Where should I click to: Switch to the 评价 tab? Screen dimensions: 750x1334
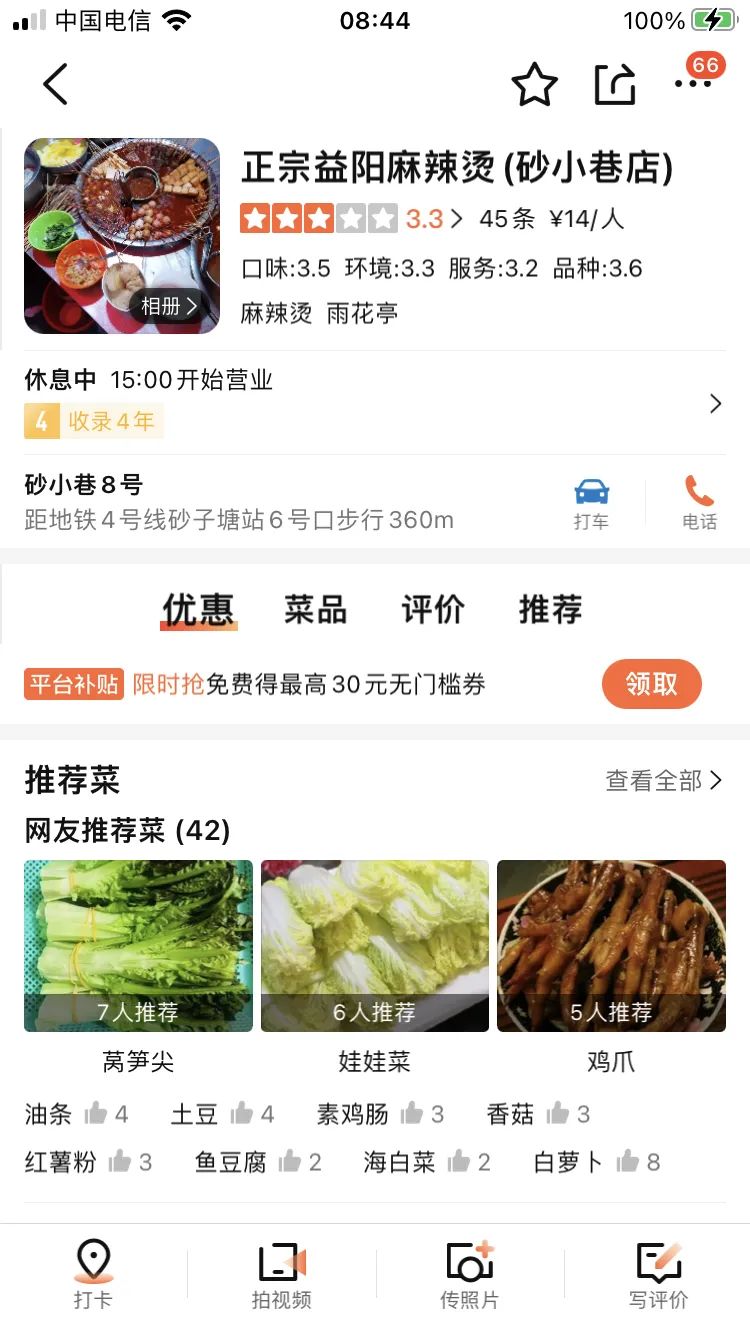click(x=433, y=609)
